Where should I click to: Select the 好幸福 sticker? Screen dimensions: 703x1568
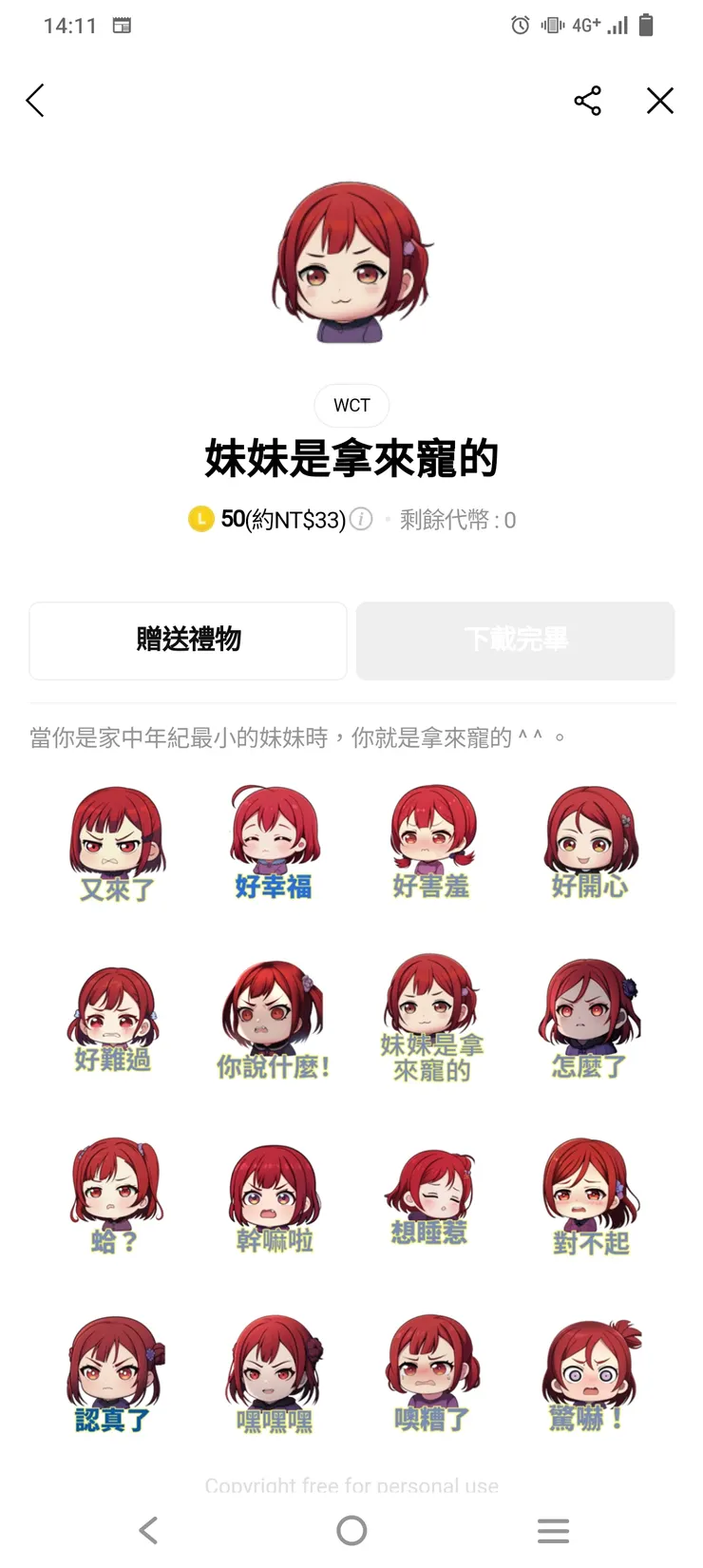(273, 836)
